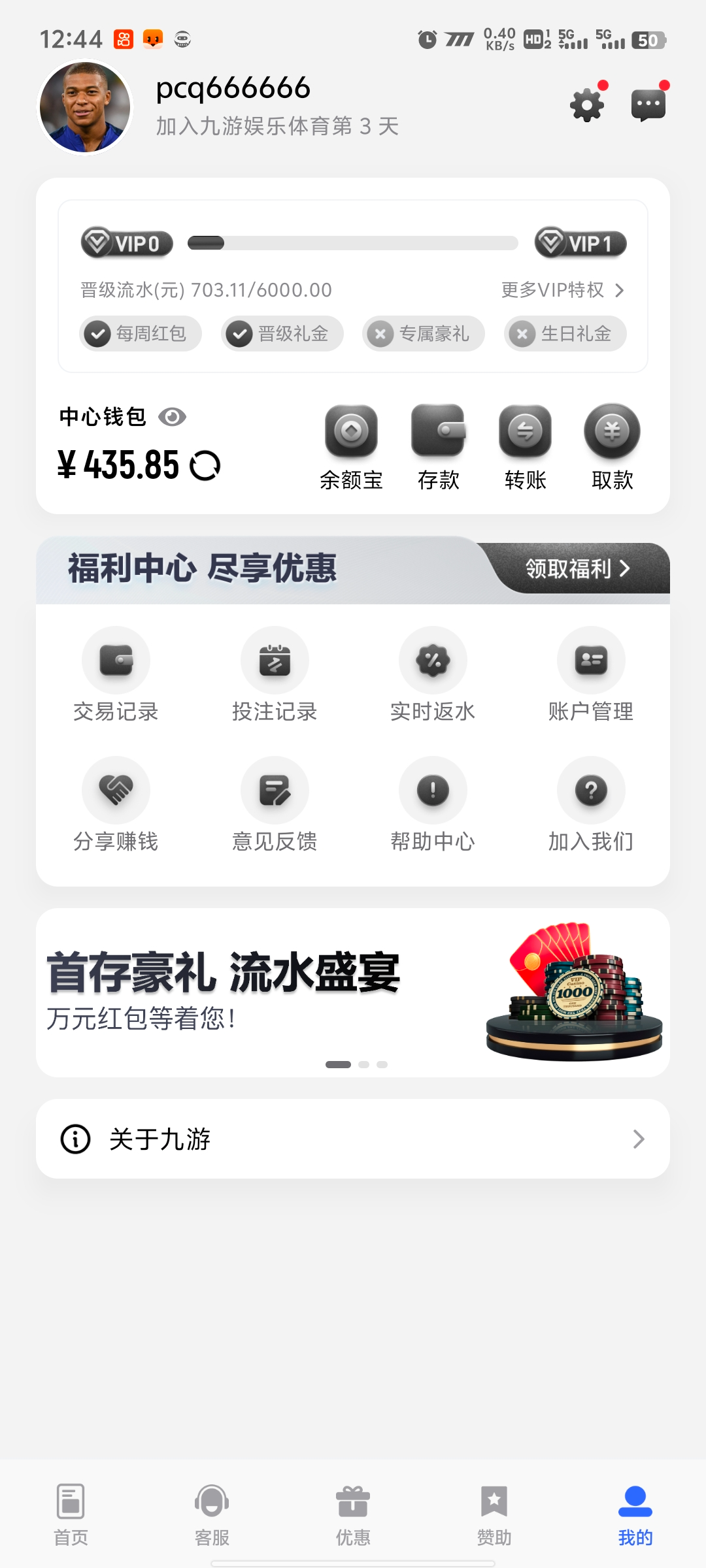This screenshot has width=706, height=1568.
Task: Toggle the wallet balance visibility eye
Action: 173,417
